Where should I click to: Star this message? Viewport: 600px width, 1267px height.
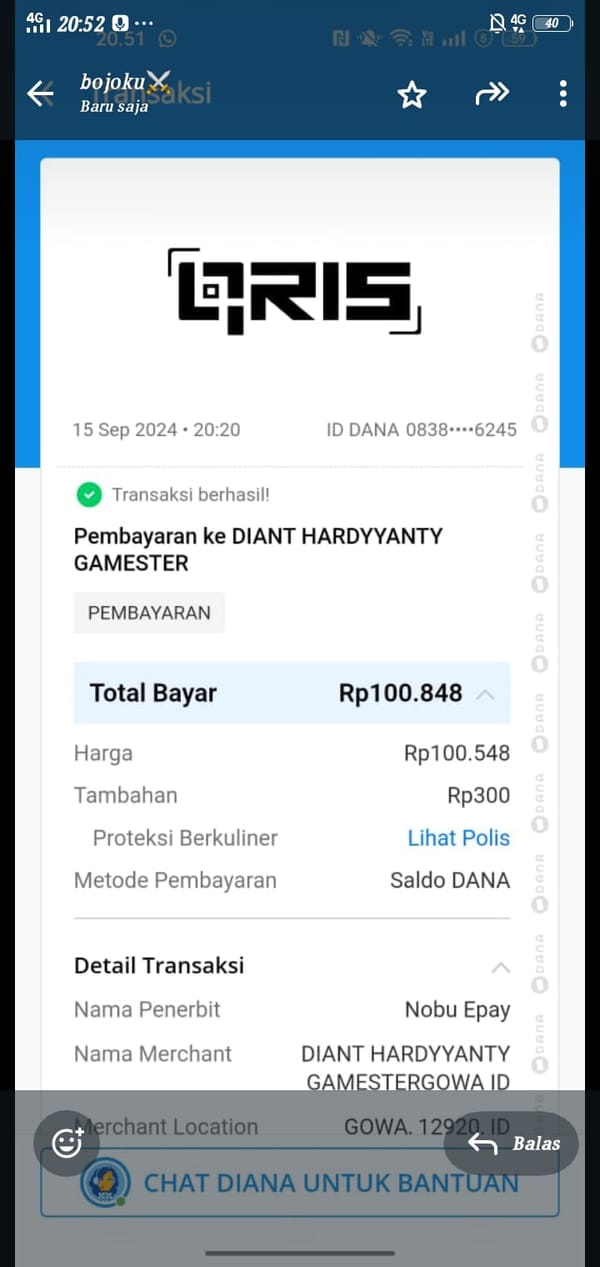[412, 95]
